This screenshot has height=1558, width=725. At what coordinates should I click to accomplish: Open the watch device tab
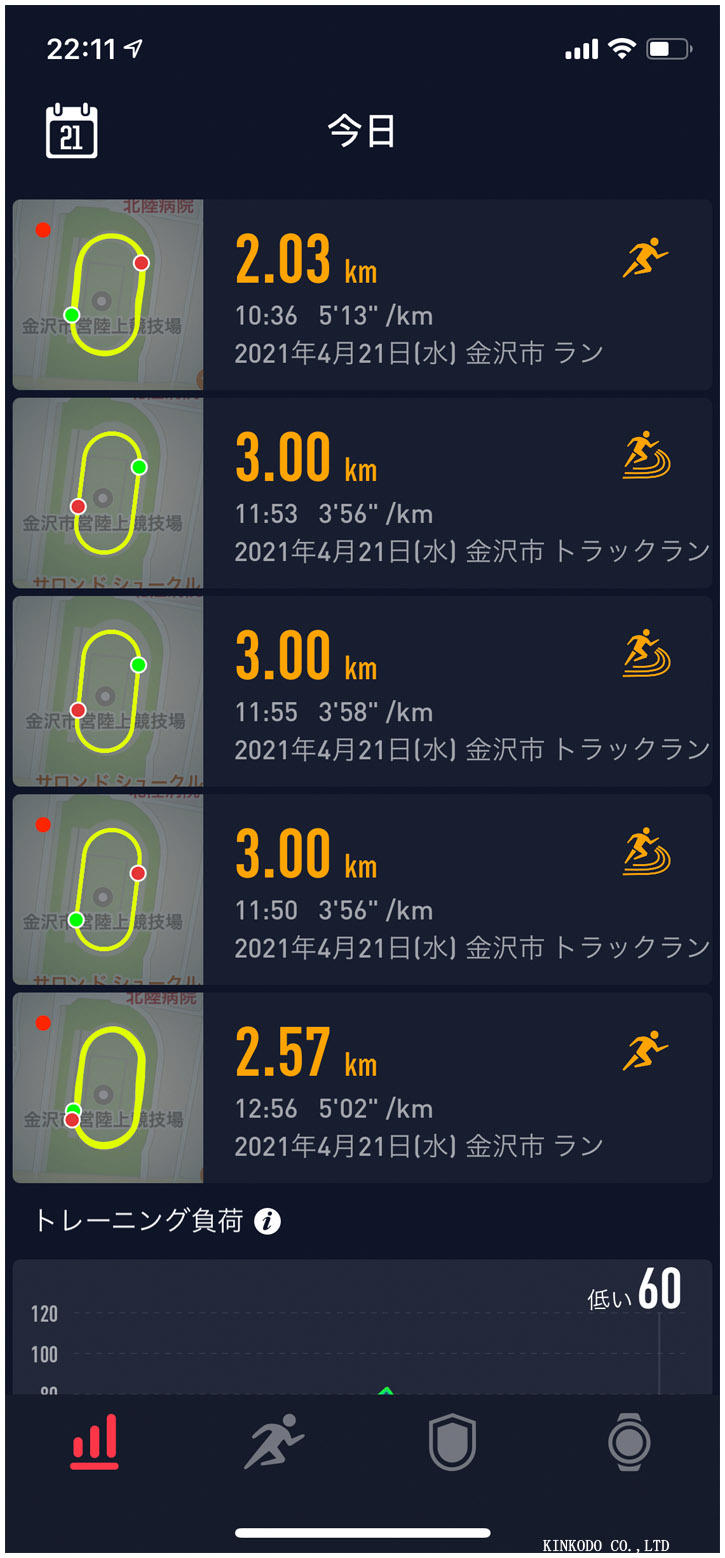pos(629,1442)
